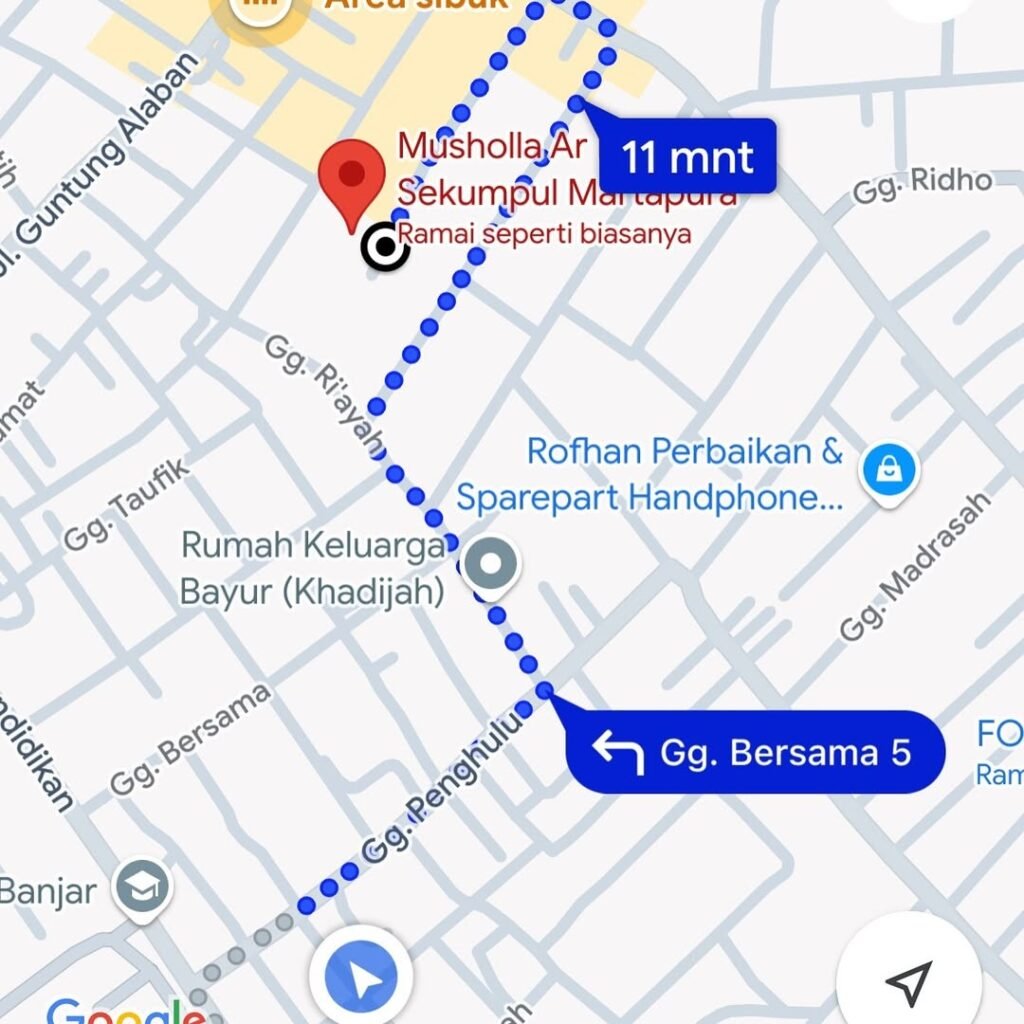Tap the 11 mnt route time label
The width and height of the screenshot is (1024, 1024).
(x=687, y=156)
